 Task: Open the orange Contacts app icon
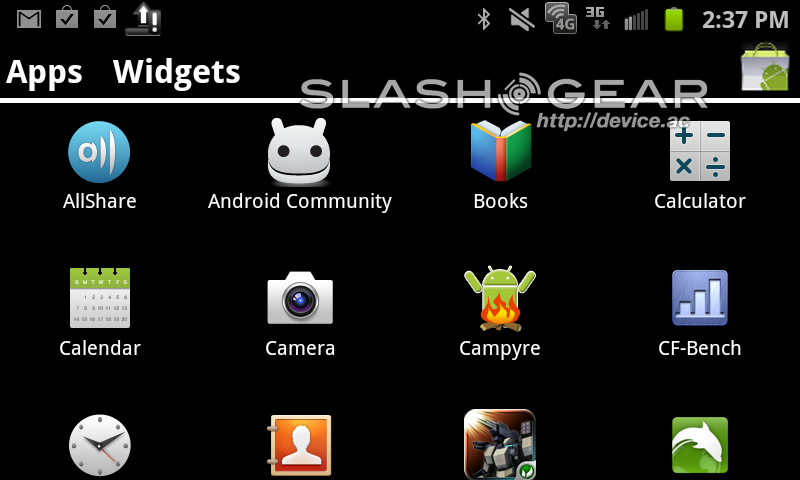pos(299,446)
